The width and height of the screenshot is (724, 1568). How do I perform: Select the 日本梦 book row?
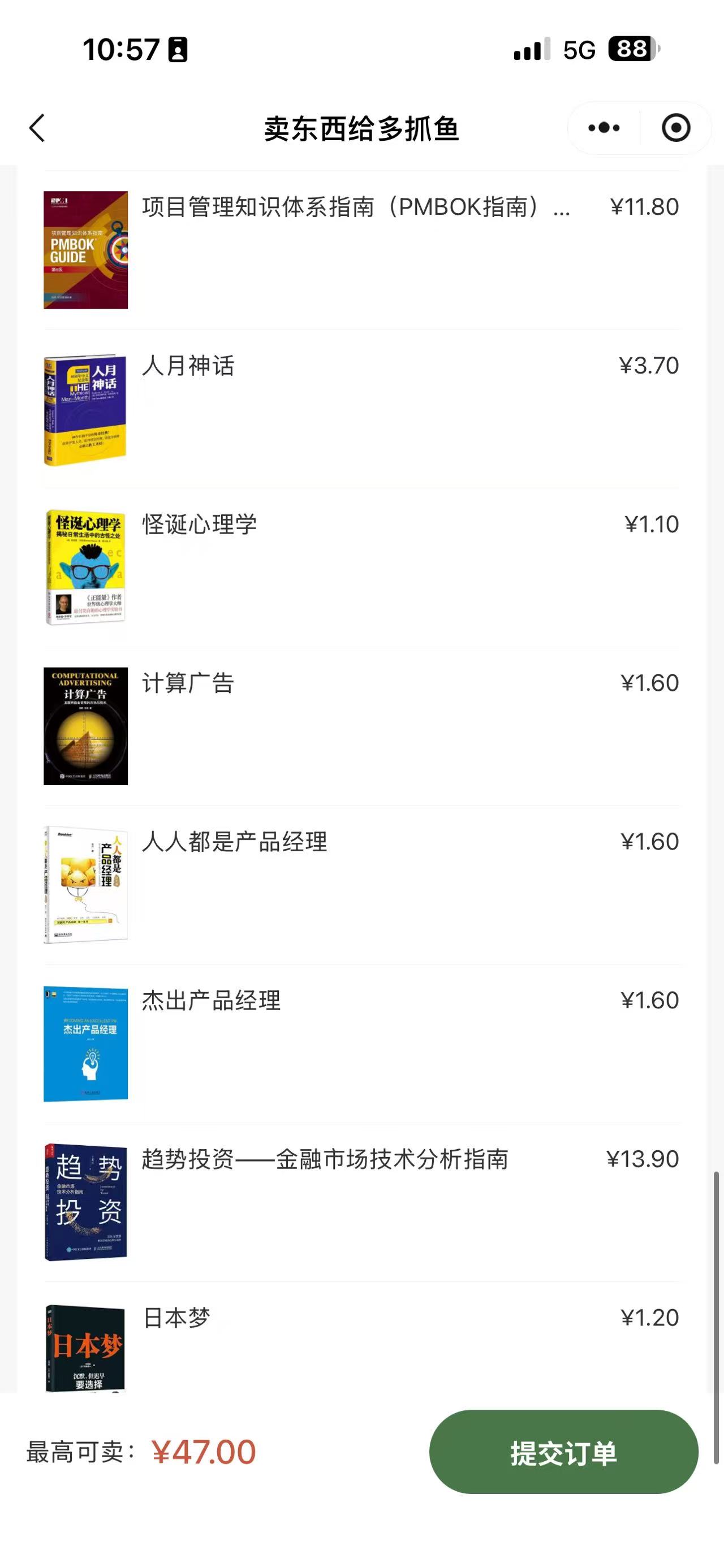176,1318
